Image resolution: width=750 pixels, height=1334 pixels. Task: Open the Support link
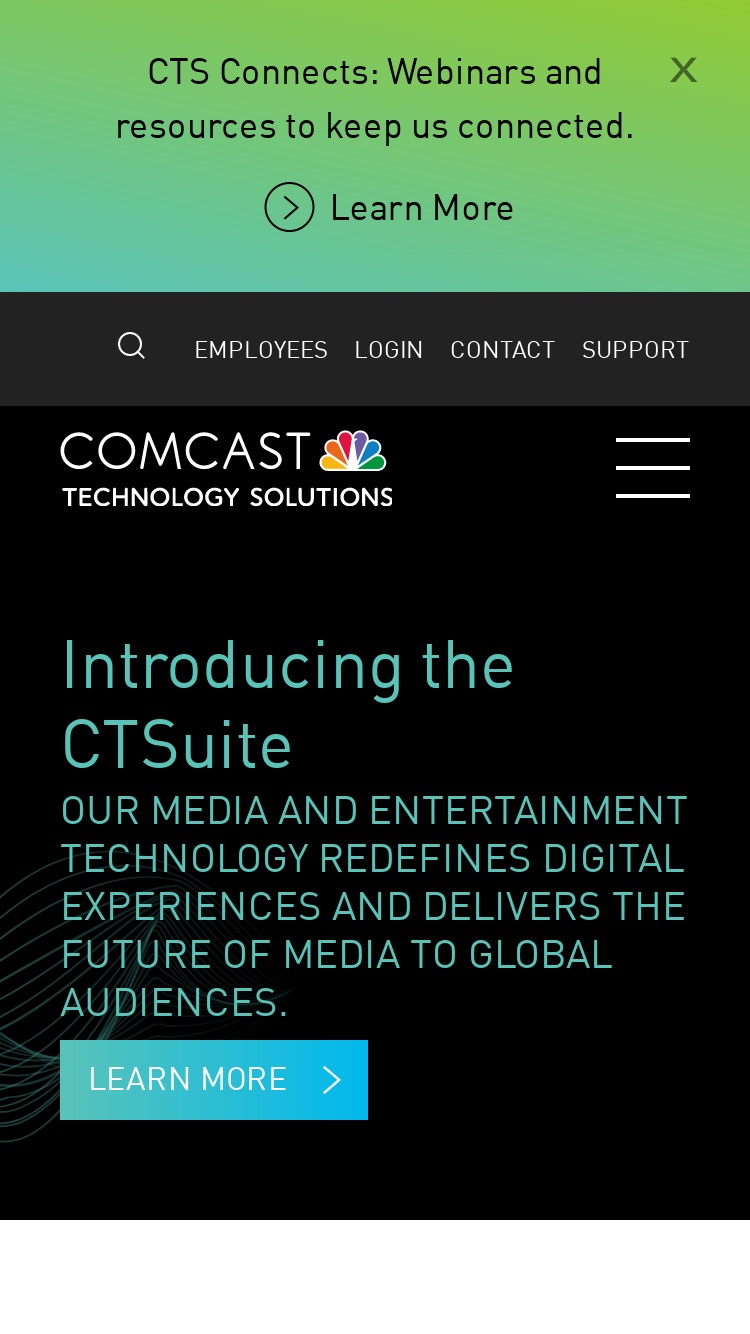(x=636, y=349)
